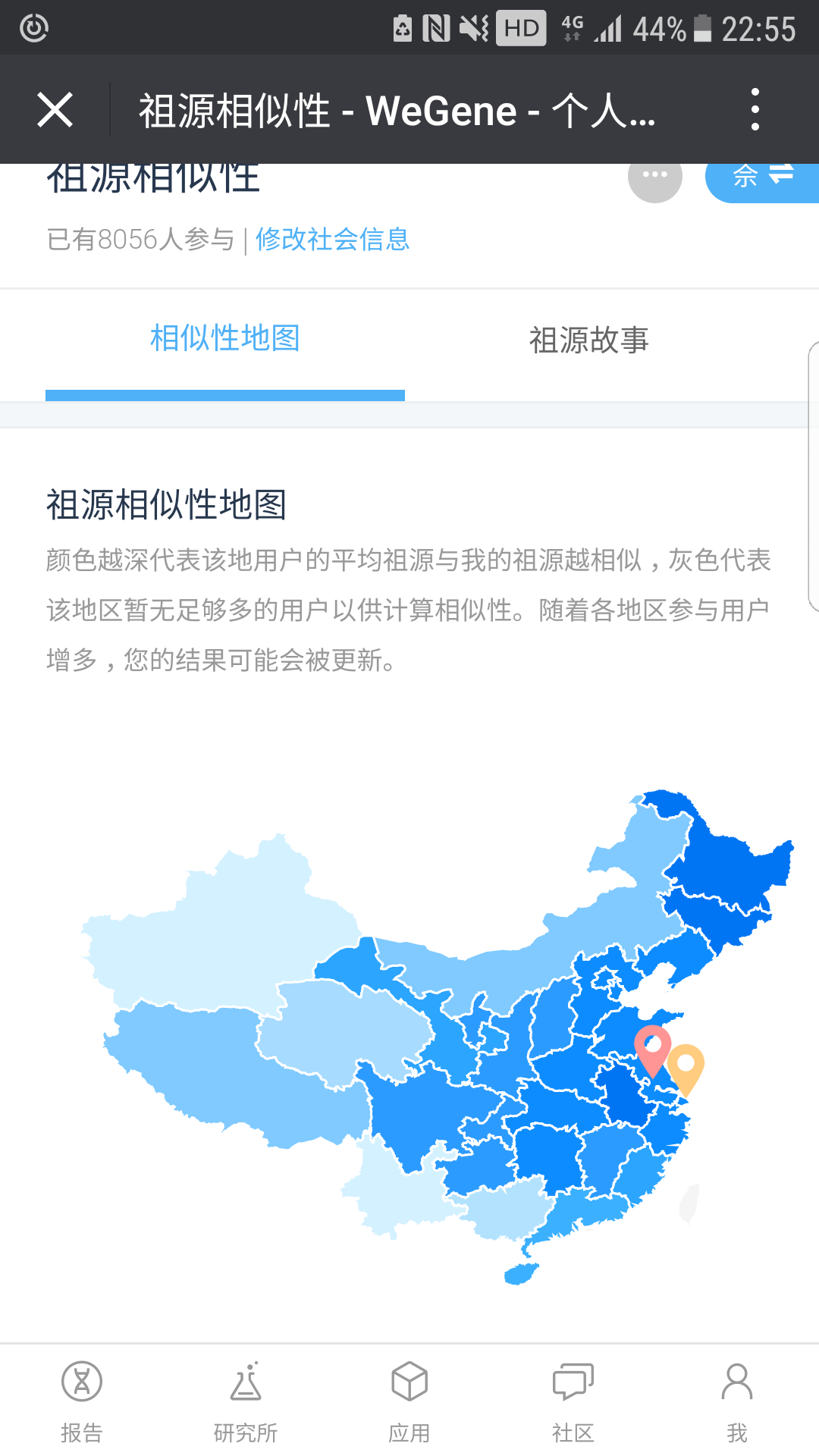Tap the blue switch-user button

762,179
